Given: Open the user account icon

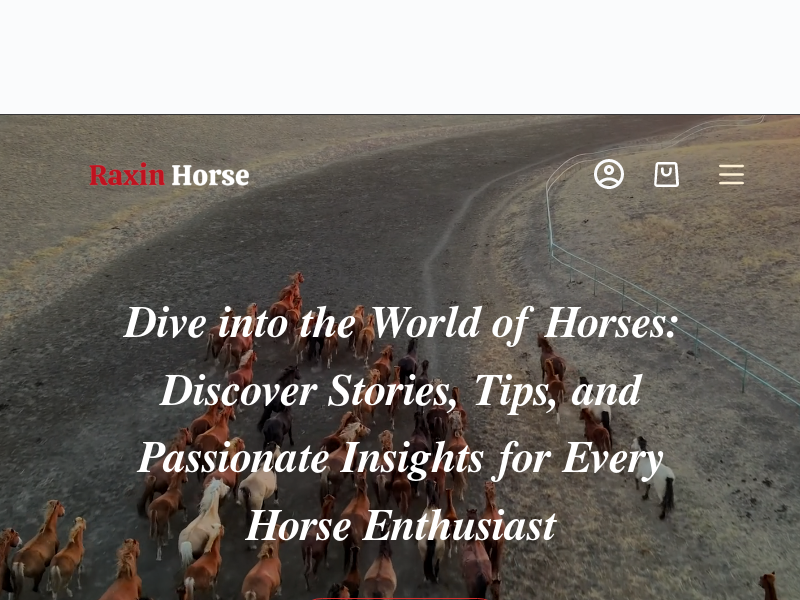Looking at the screenshot, I should point(609,174).
